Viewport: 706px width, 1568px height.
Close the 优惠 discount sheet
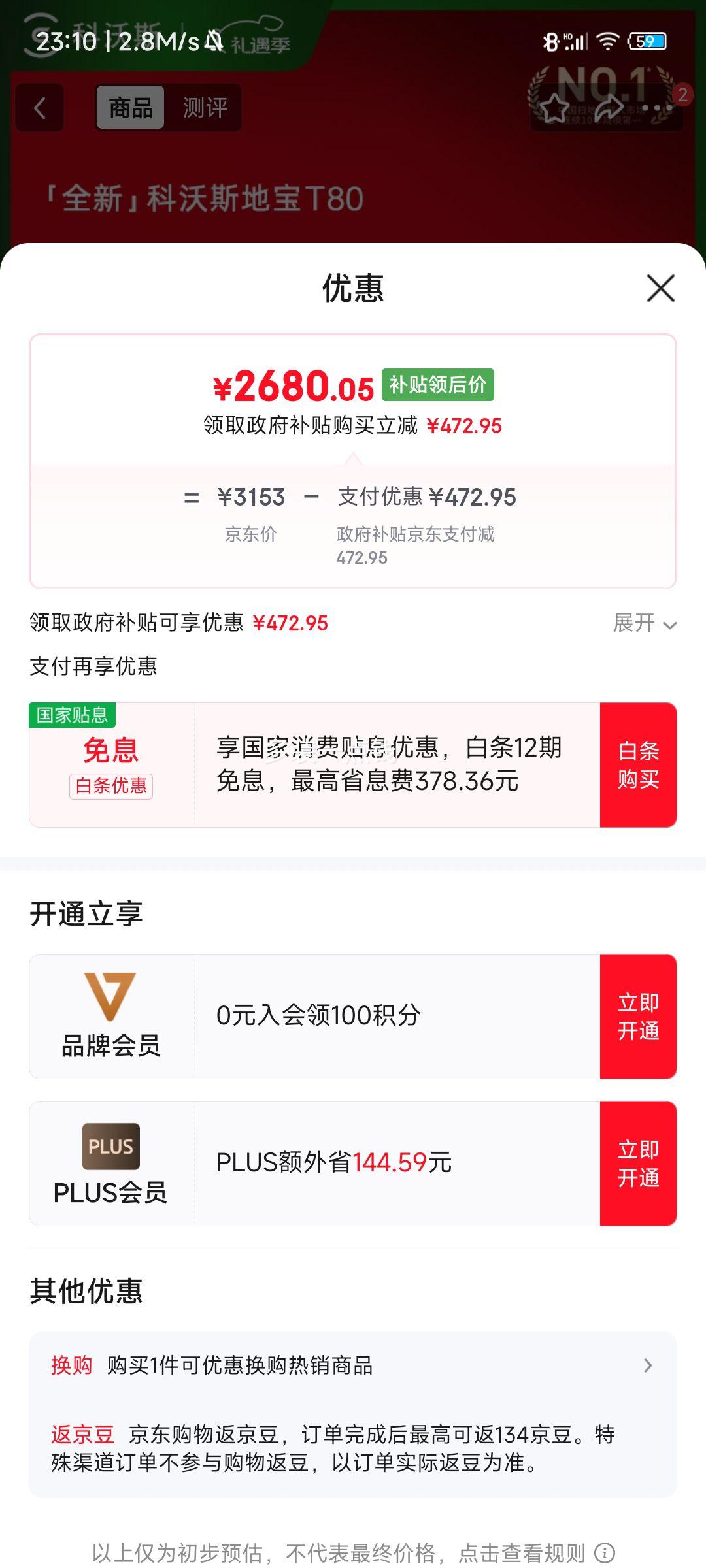[x=660, y=288]
